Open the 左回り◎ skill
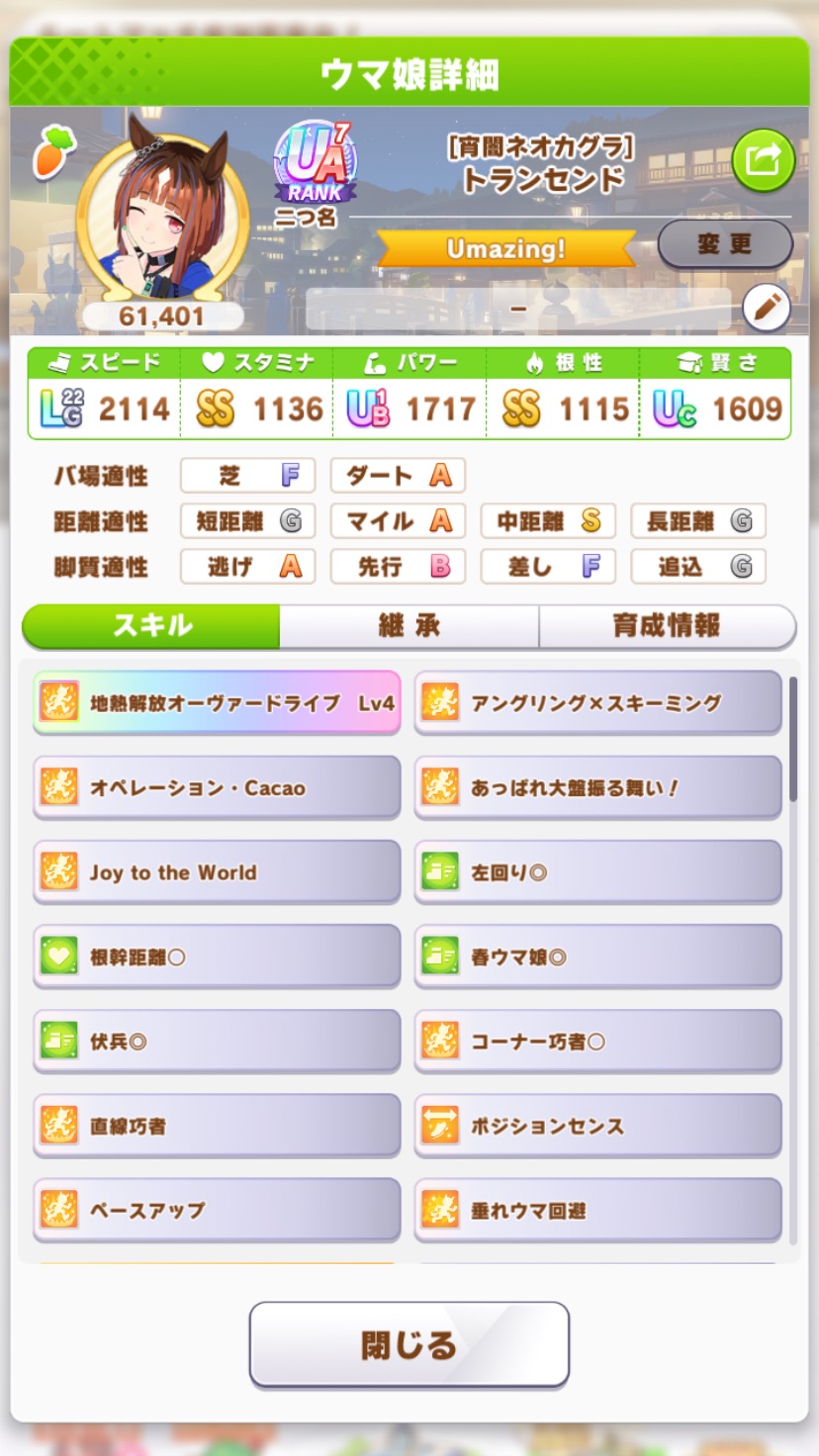 pyautogui.click(x=597, y=872)
